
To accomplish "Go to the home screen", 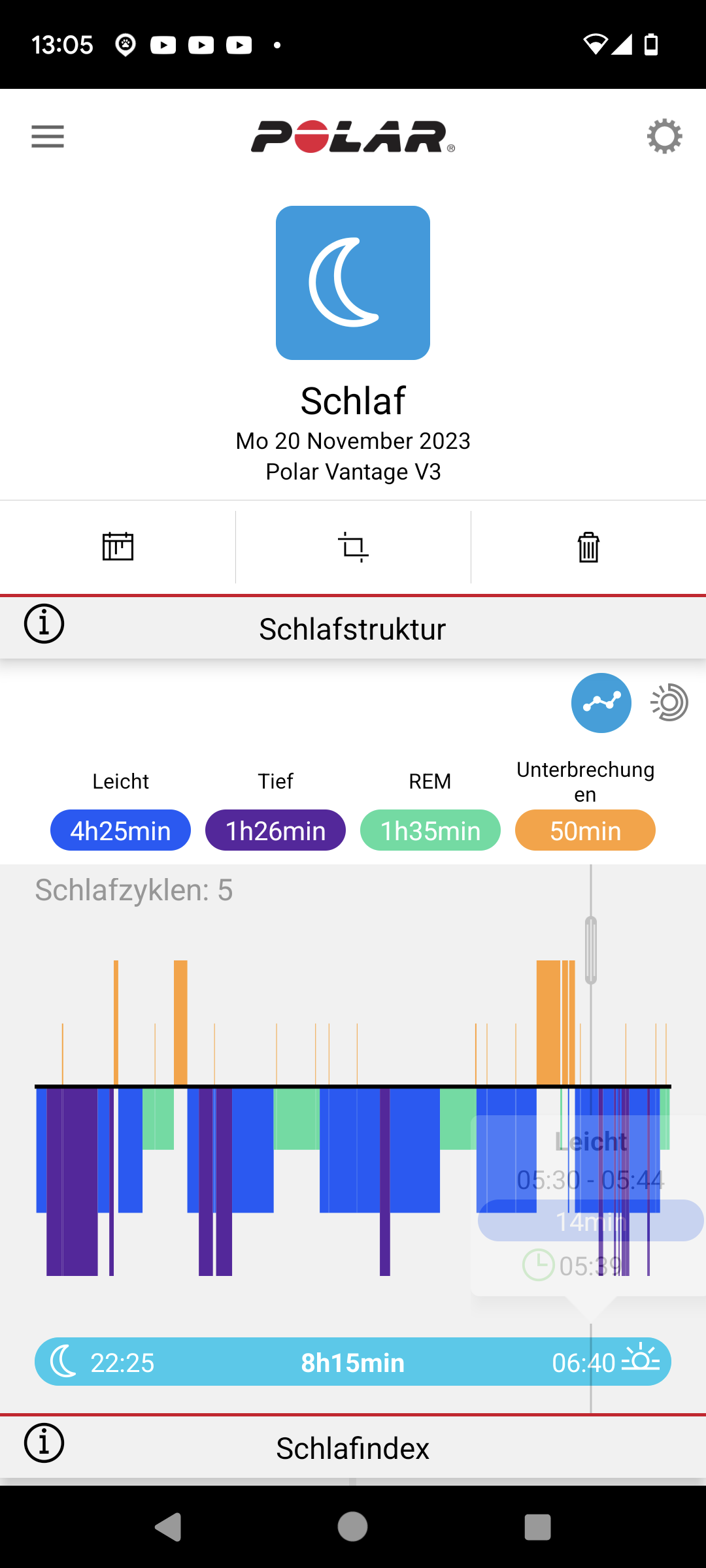I will 352,1527.
